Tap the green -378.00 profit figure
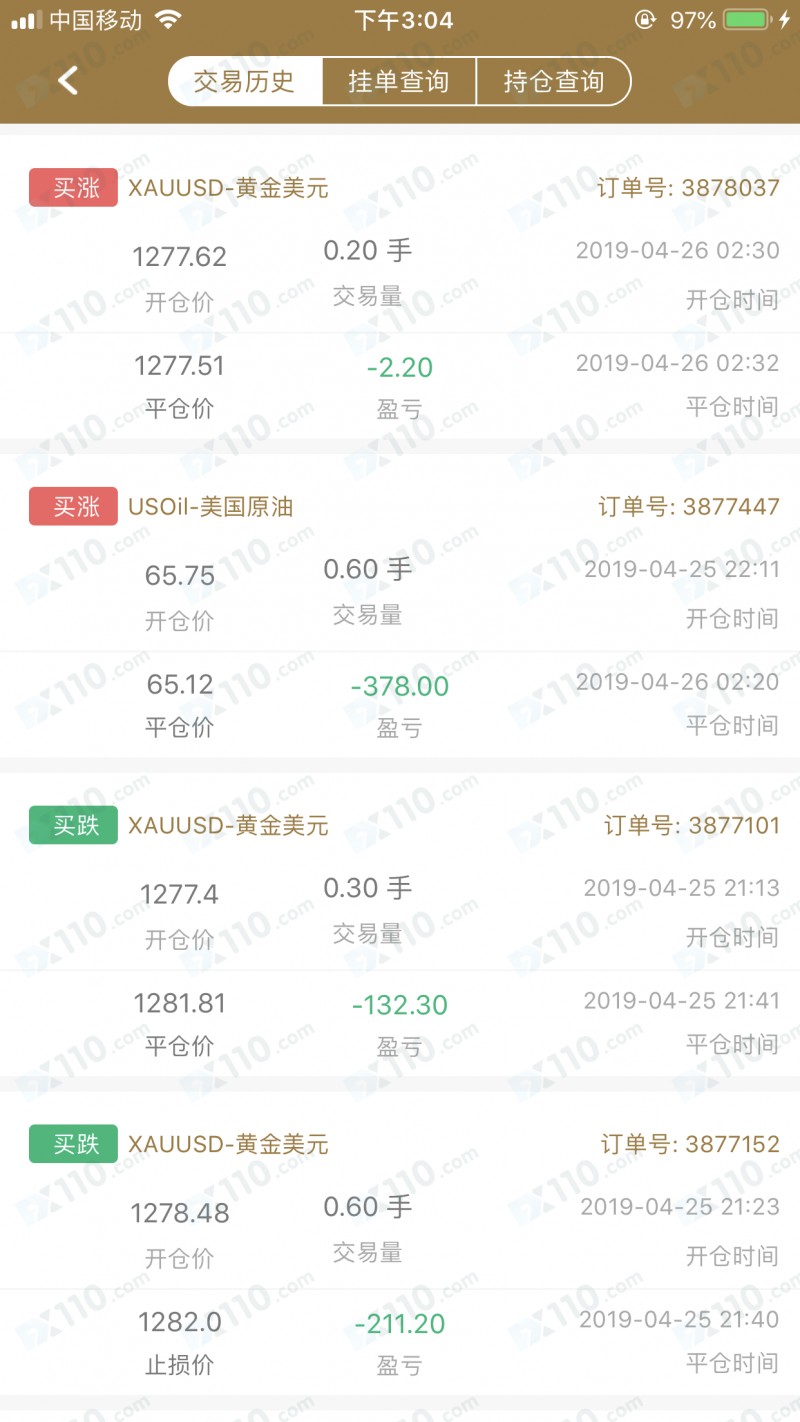 (399, 686)
